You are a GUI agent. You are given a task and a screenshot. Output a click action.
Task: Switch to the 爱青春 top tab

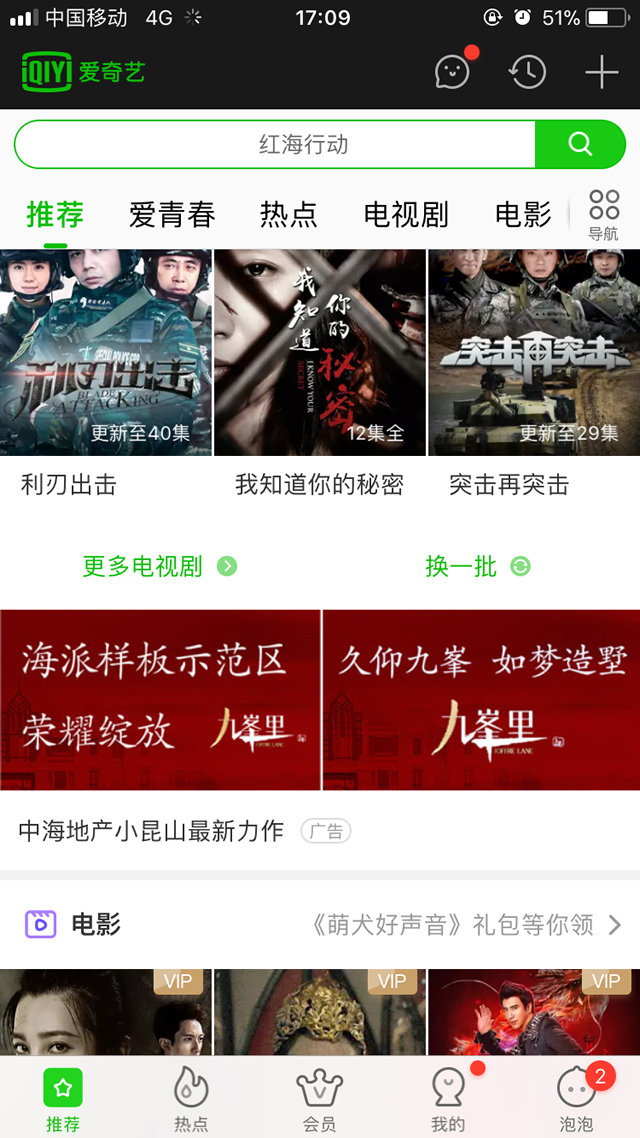click(x=172, y=214)
